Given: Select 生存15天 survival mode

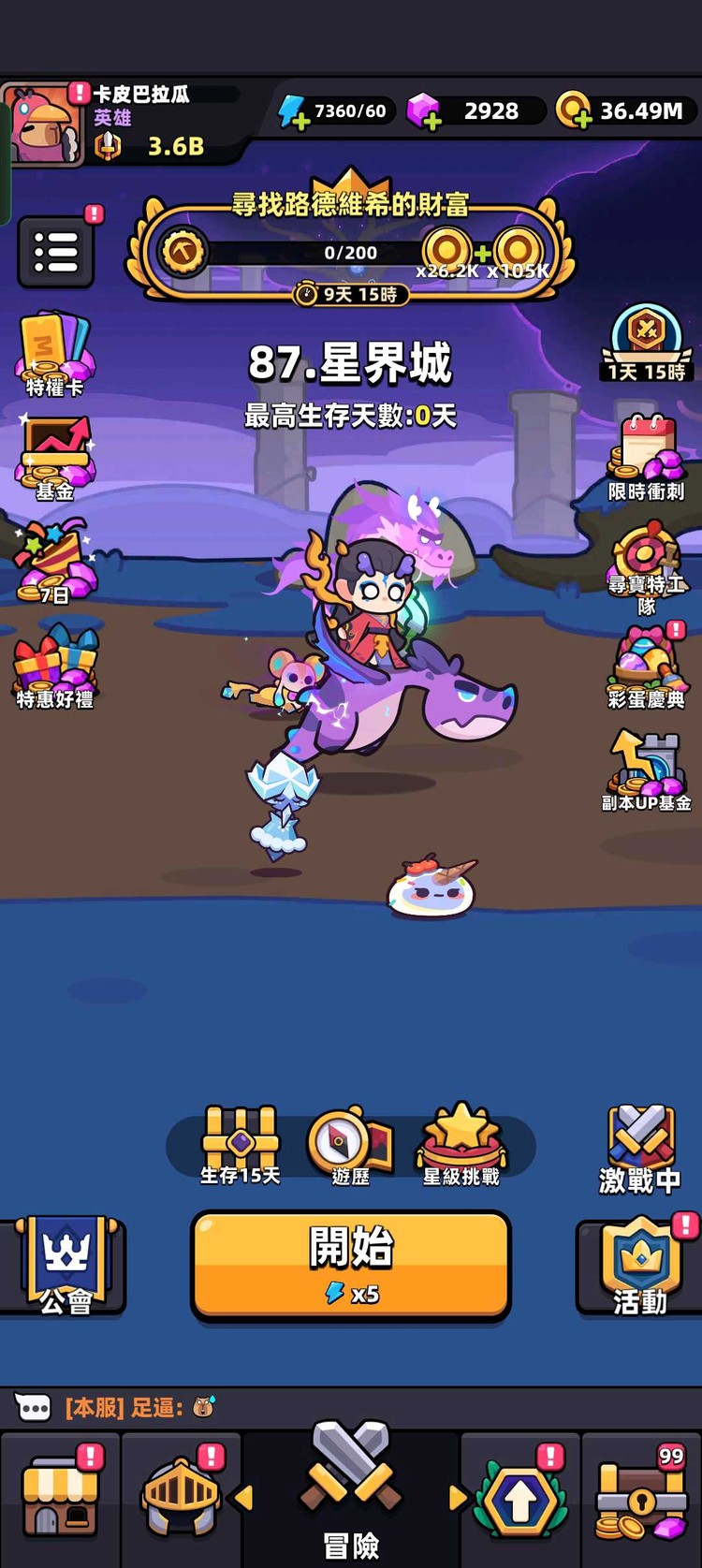Looking at the screenshot, I should tap(241, 1145).
